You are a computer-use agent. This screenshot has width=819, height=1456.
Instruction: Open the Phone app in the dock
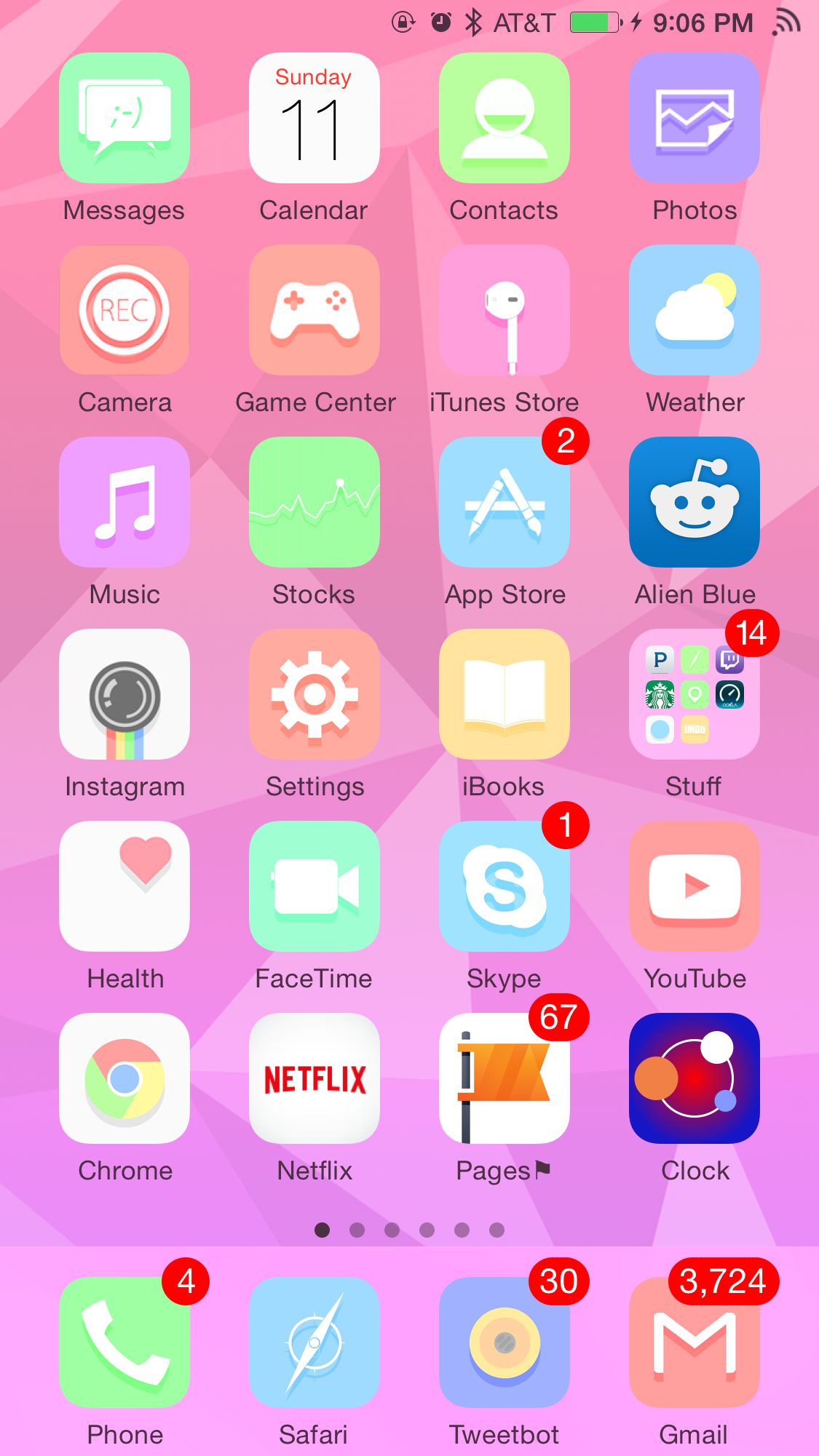124,1342
